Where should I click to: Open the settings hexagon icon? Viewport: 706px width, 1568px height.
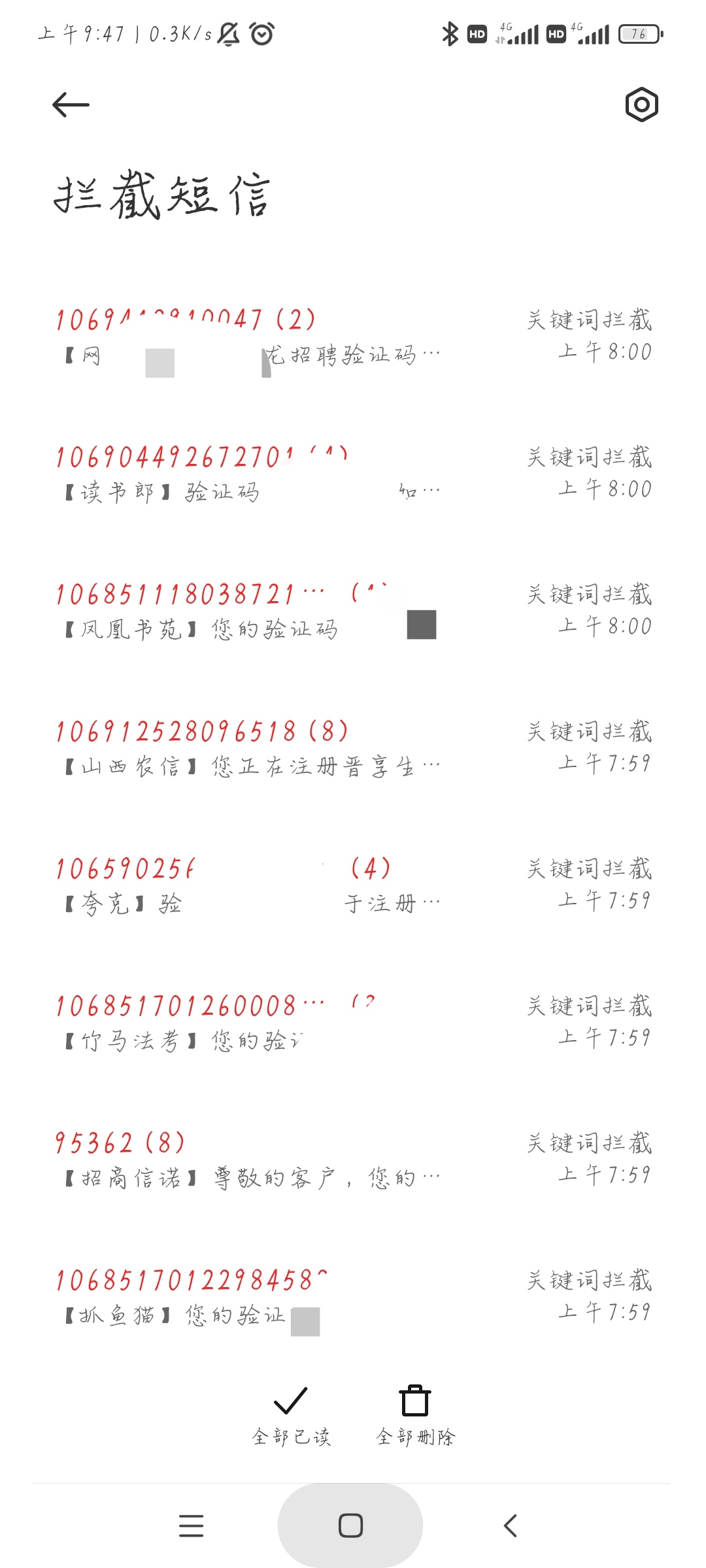pyautogui.click(x=641, y=105)
